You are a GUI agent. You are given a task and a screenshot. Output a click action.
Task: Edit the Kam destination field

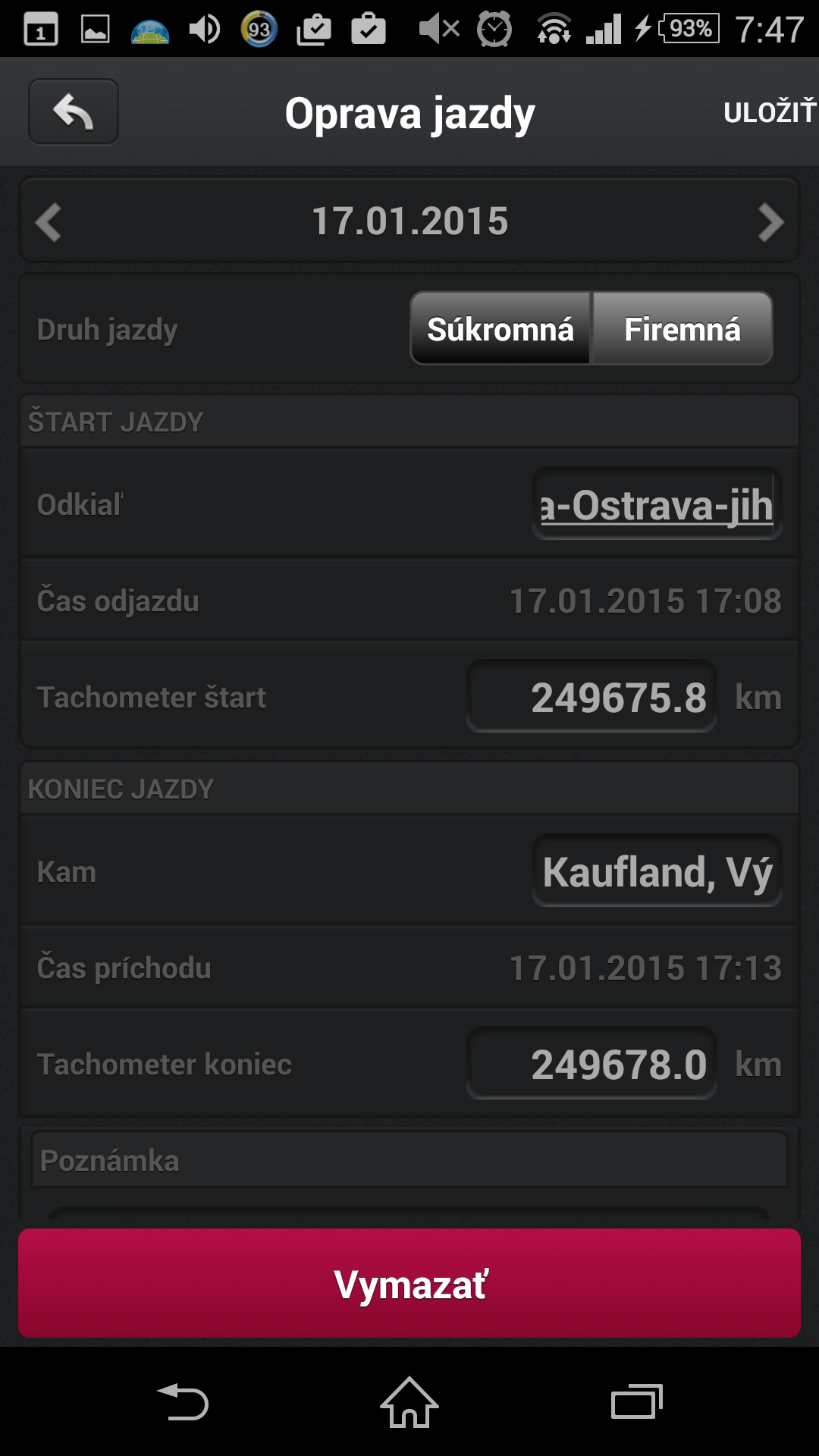pos(657,871)
